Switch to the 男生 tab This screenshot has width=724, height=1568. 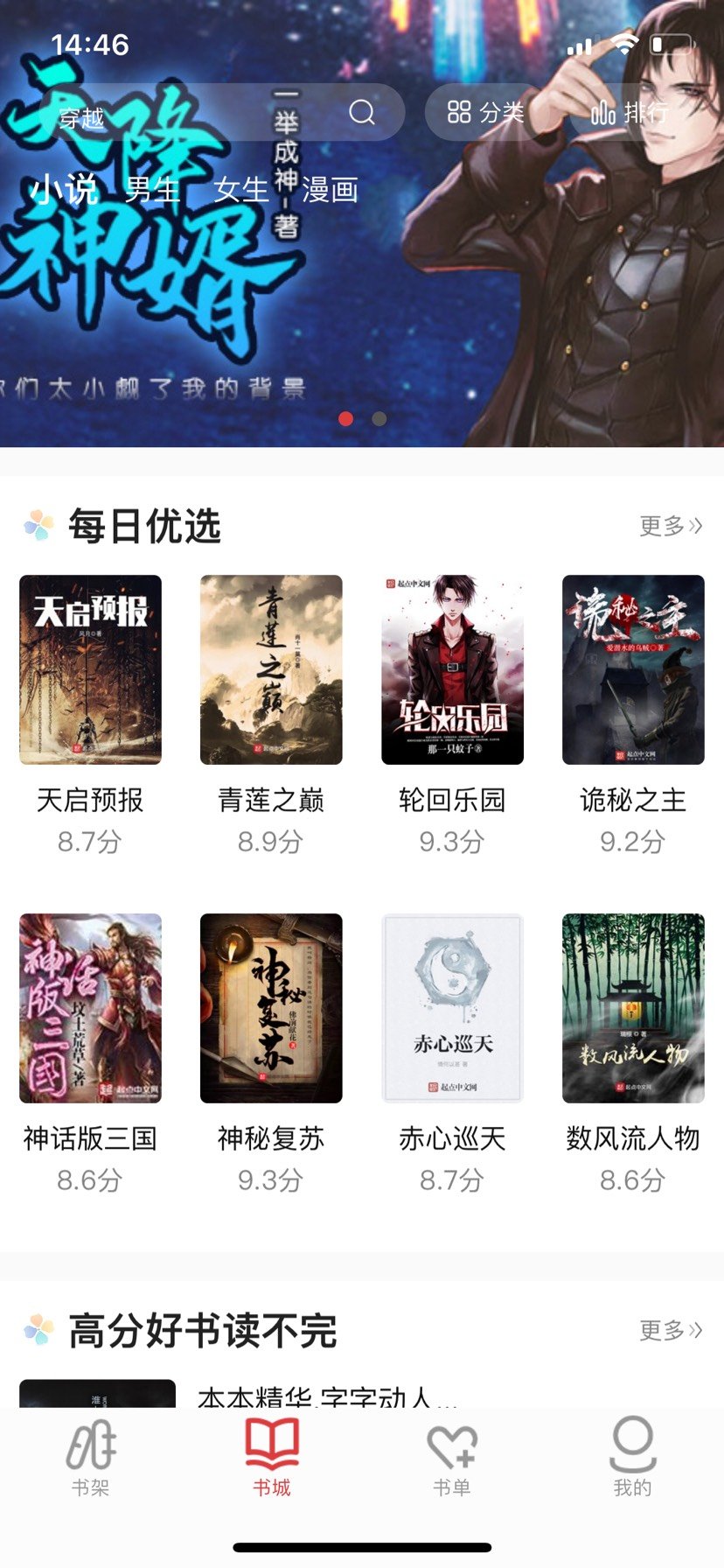[x=152, y=190]
